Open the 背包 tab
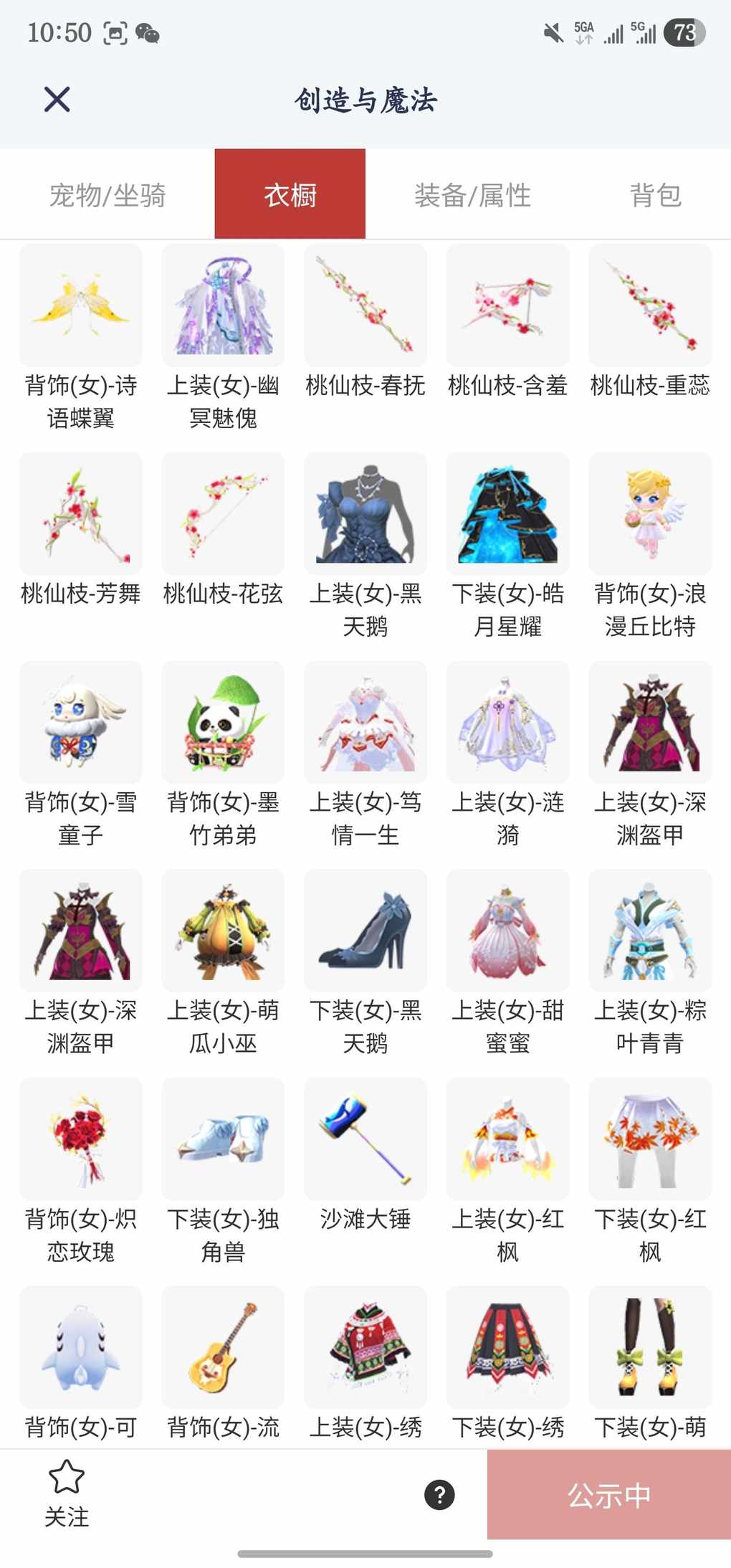The height and width of the screenshot is (1568, 731). (655, 195)
